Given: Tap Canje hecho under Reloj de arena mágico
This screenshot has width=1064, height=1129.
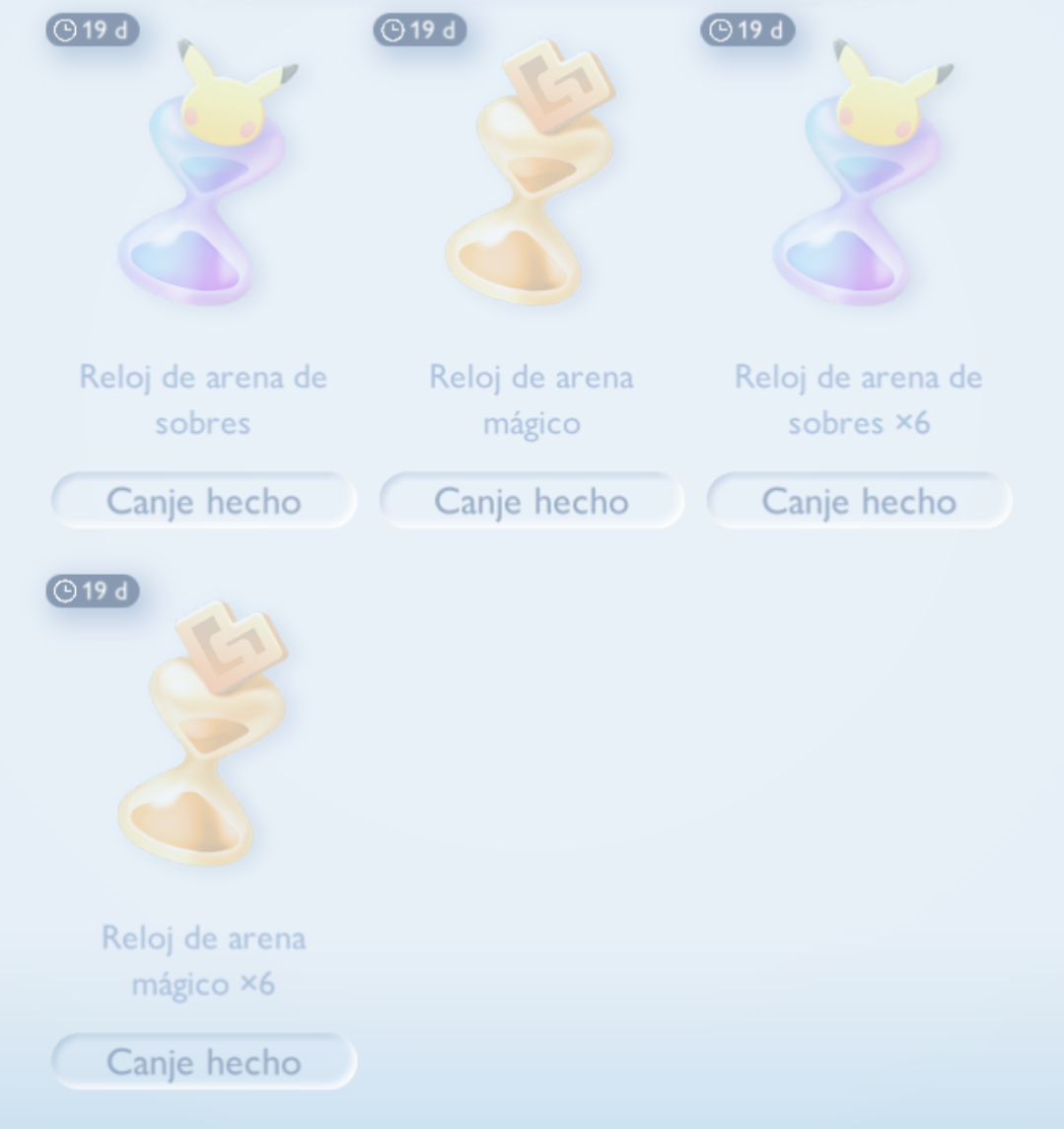Looking at the screenshot, I should [x=532, y=501].
